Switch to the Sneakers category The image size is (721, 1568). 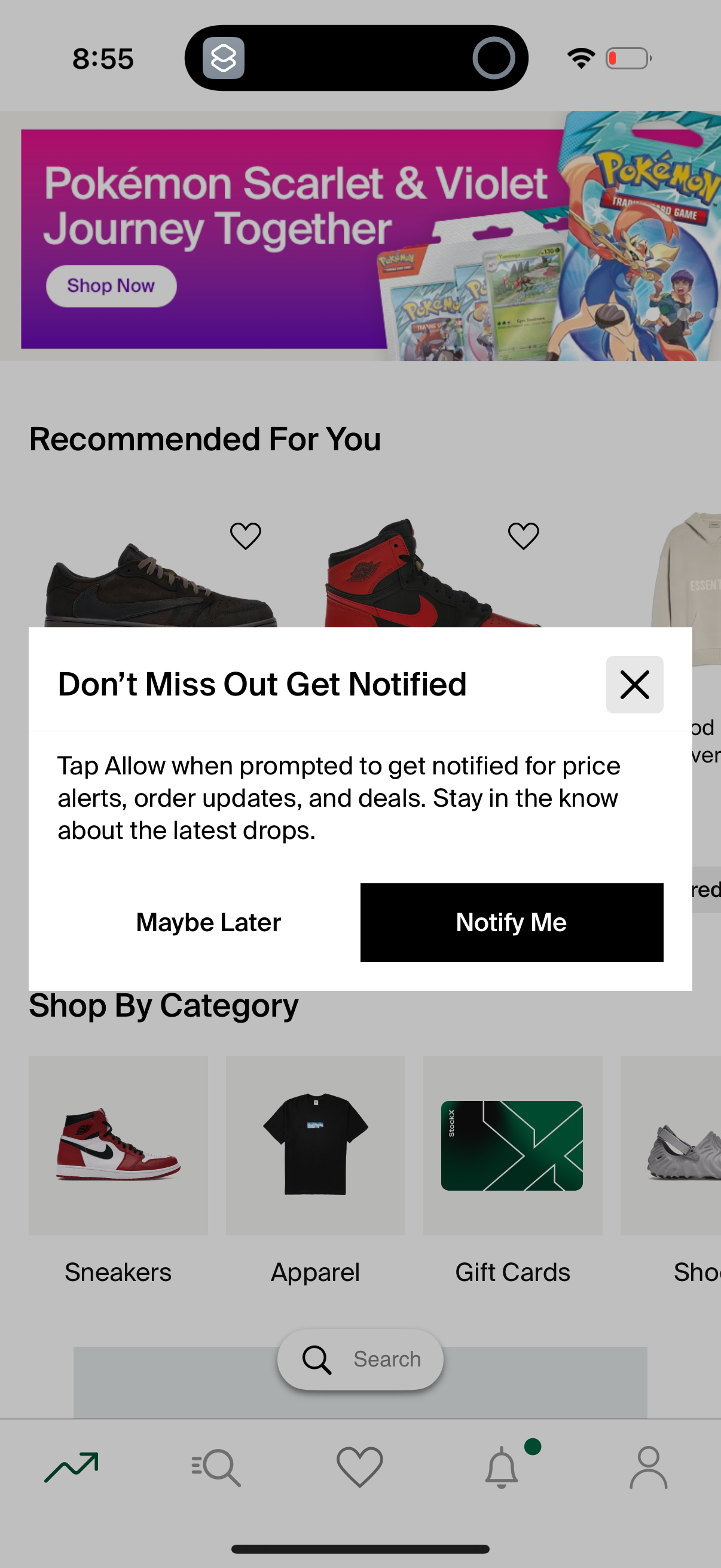[118, 1147]
